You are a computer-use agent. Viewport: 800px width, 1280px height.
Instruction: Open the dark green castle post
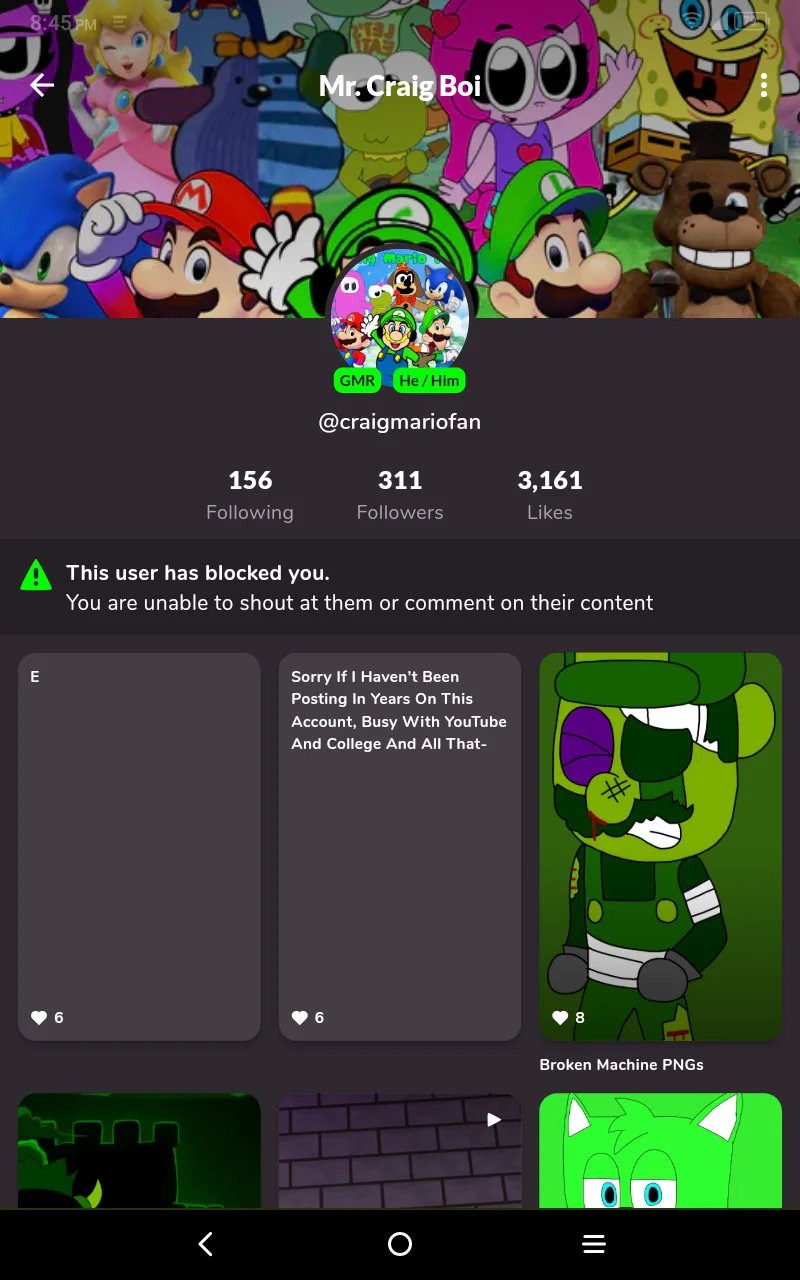pos(139,1151)
